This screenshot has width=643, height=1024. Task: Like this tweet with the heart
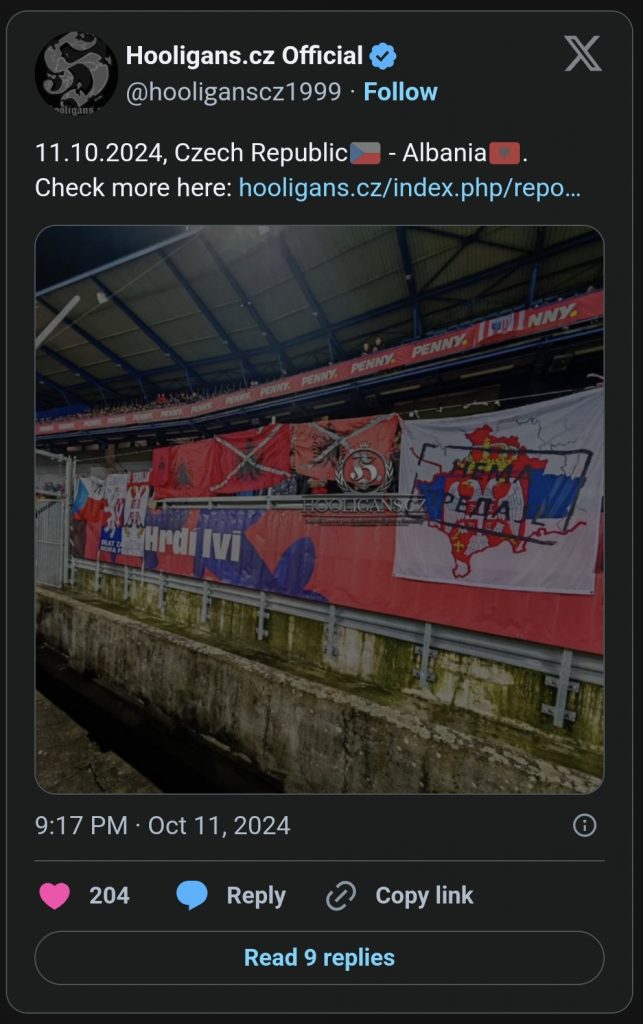pyautogui.click(x=55, y=895)
